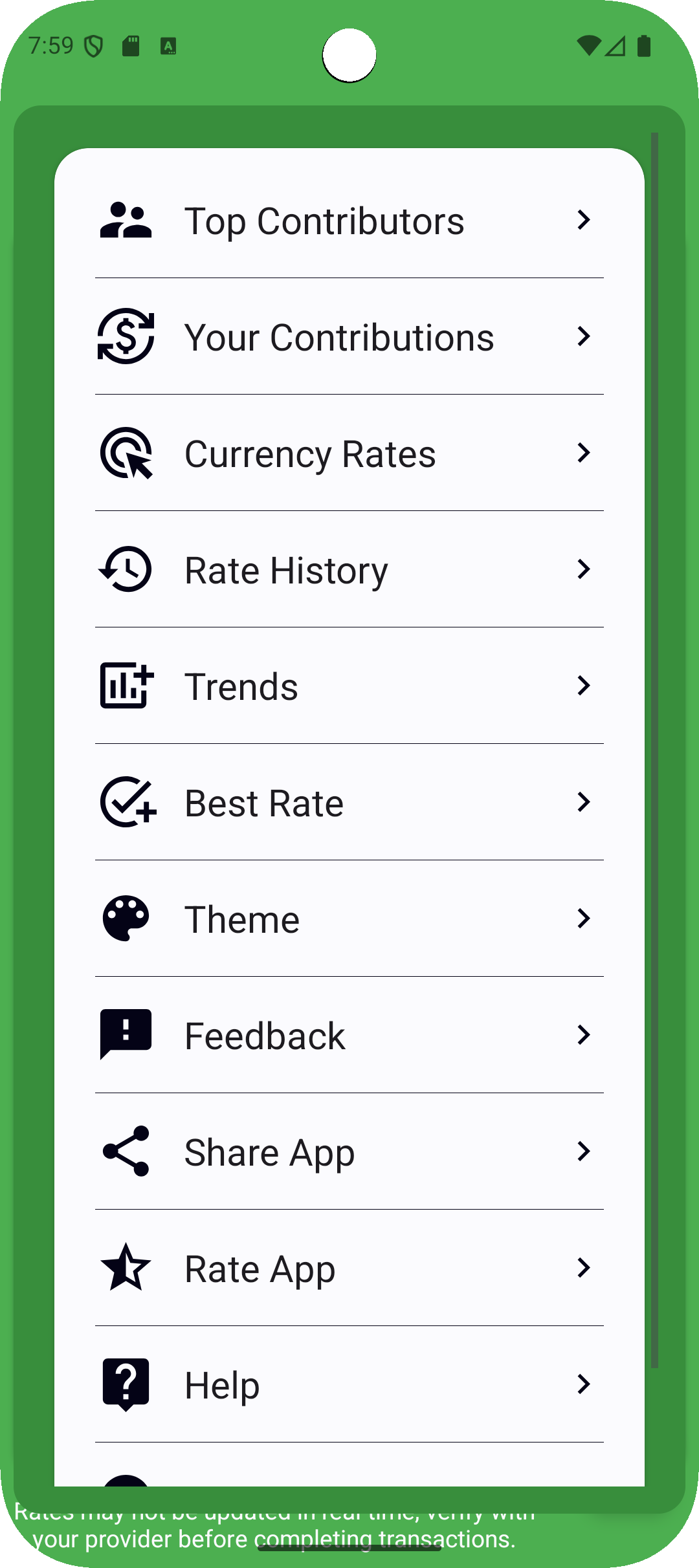The width and height of the screenshot is (699, 1568).
Task: Go to Rate History
Action: [349, 570]
